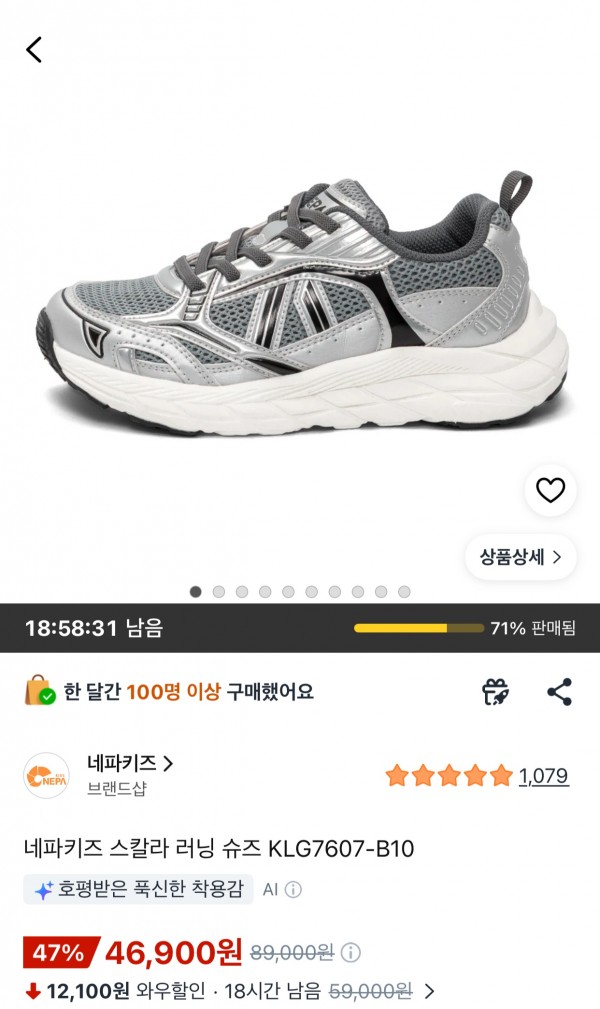The width and height of the screenshot is (600, 1009).
Task: Open the AI info icon beside review summary
Action: click(x=293, y=889)
